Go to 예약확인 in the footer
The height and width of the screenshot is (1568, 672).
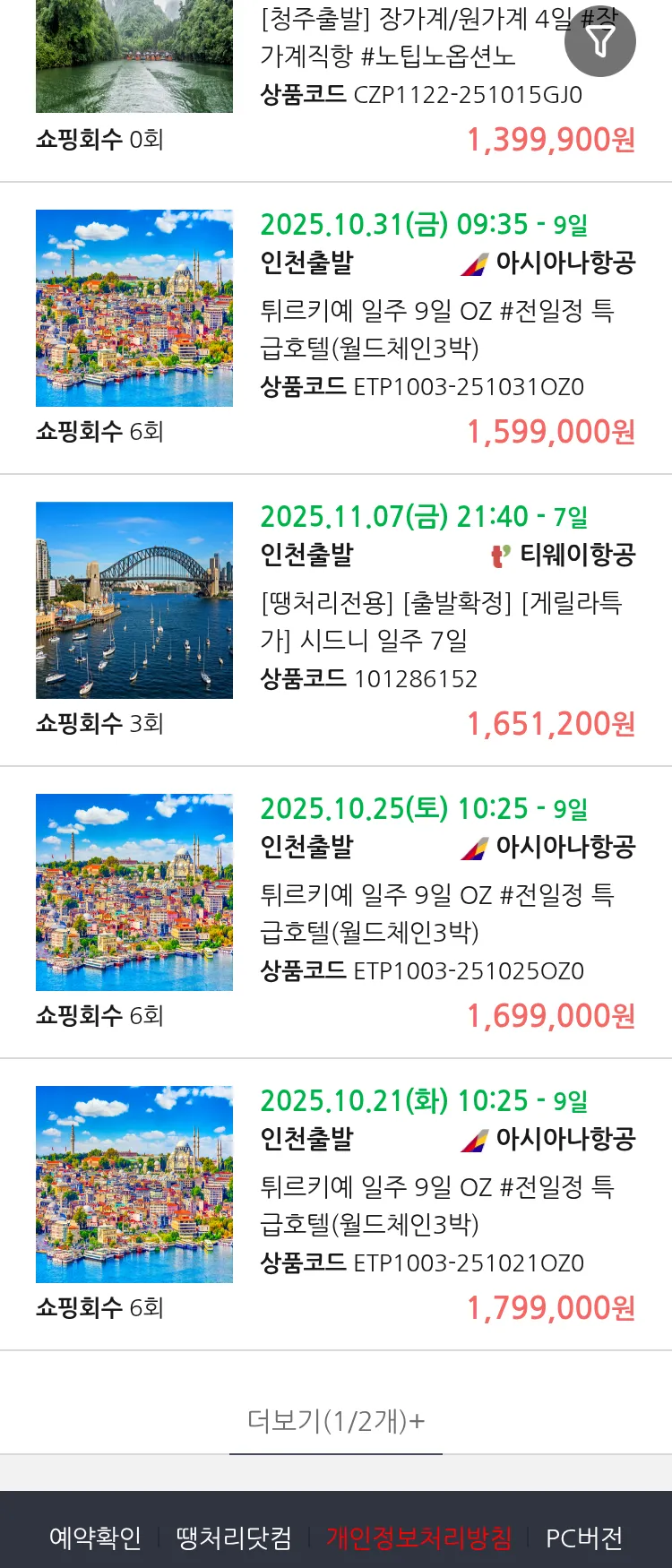(95, 1538)
